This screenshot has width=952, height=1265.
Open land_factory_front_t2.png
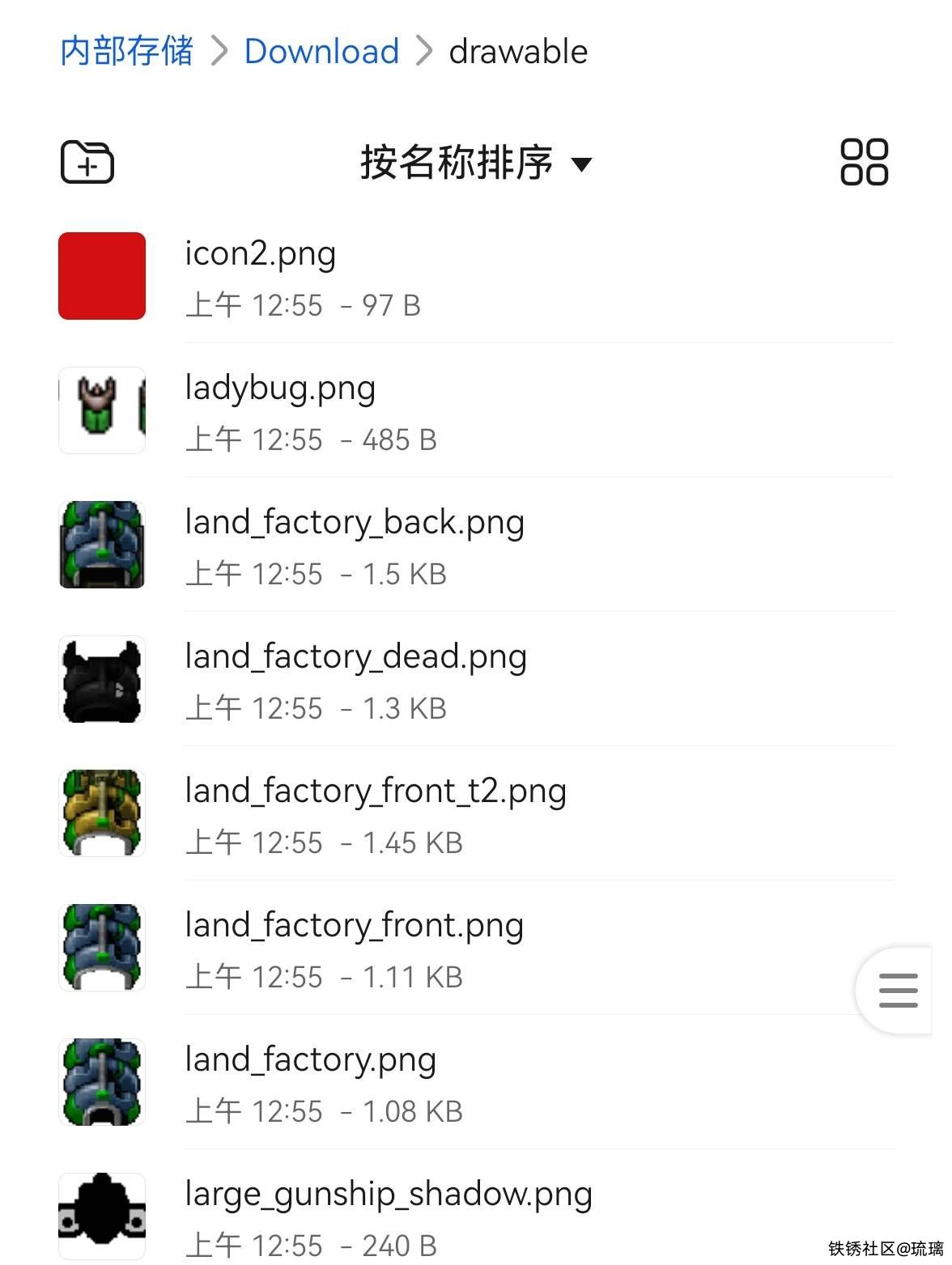376,792
